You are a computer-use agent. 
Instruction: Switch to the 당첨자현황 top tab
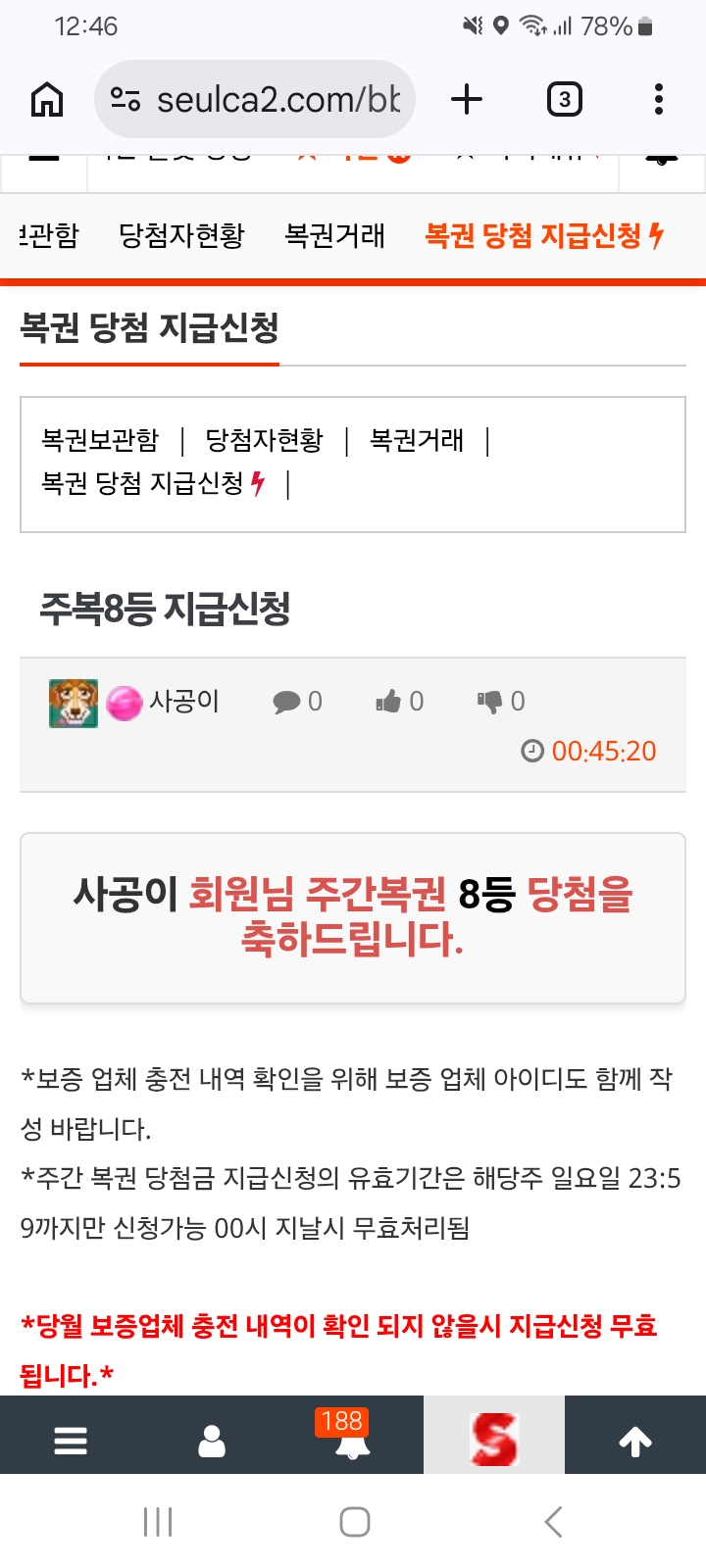[x=181, y=235]
